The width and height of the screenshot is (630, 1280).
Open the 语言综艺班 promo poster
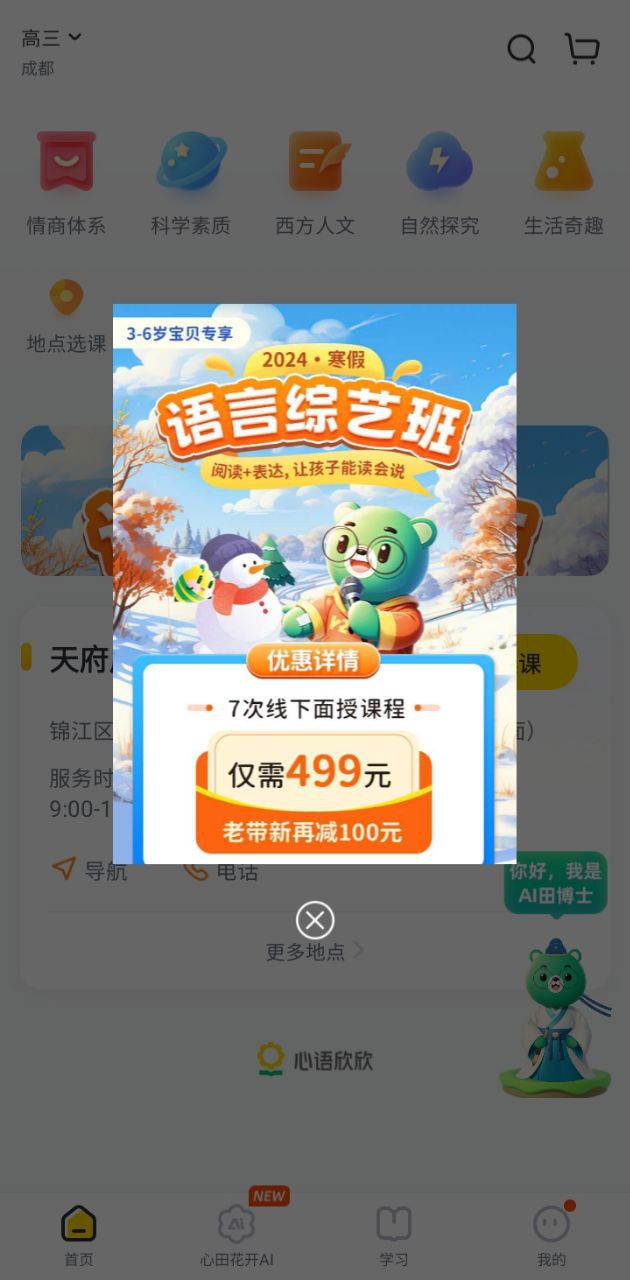tap(315, 584)
